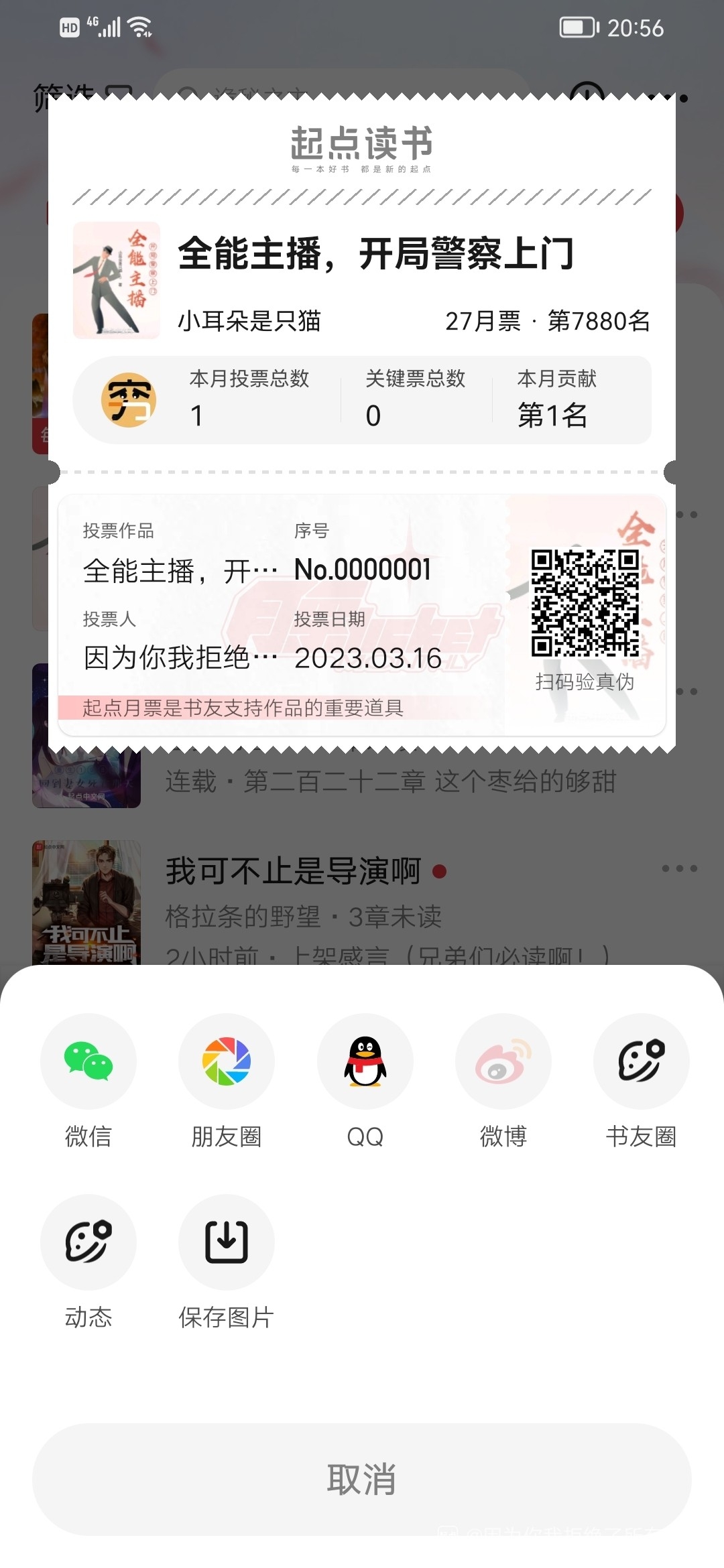This screenshot has width=724, height=1568.
Task: Post the ticket to 书友圈
Action: point(642,1061)
